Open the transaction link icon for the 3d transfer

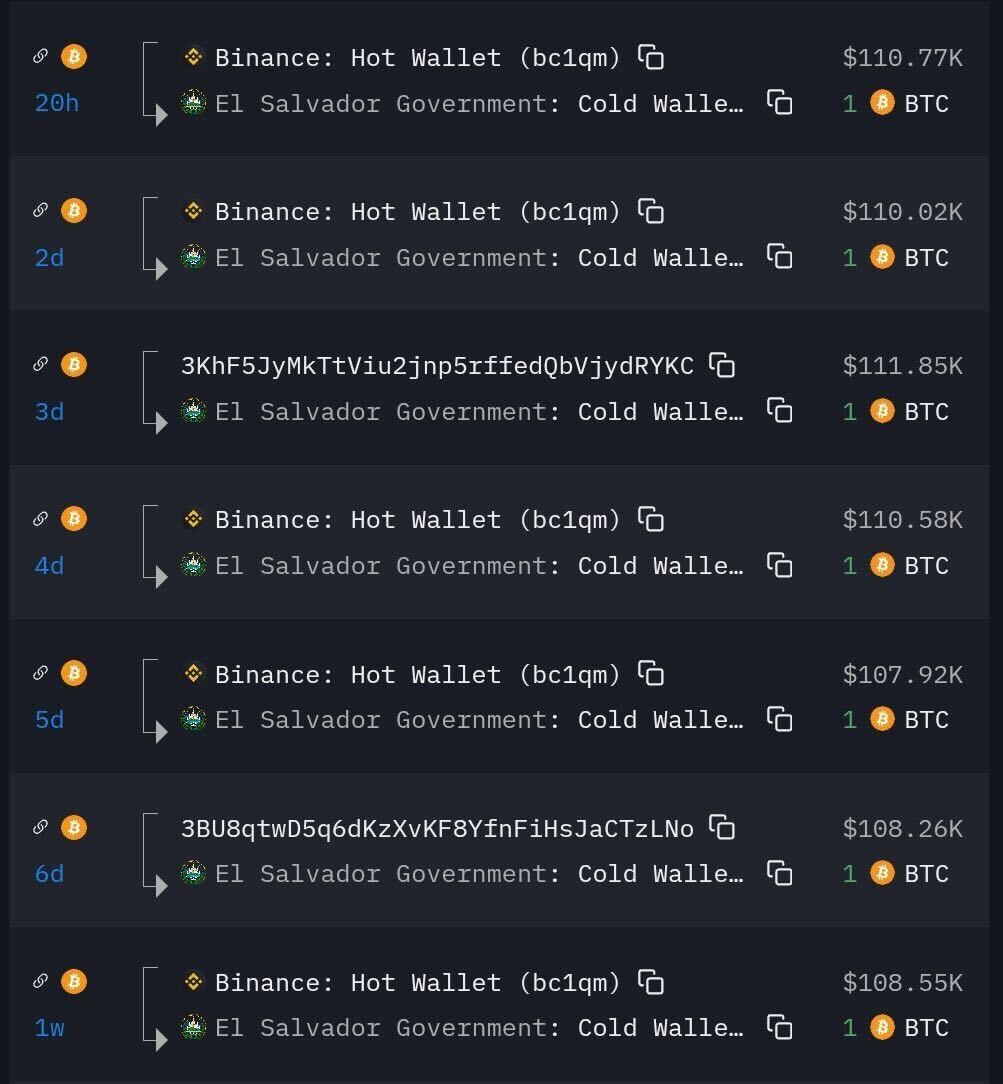pos(41,365)
